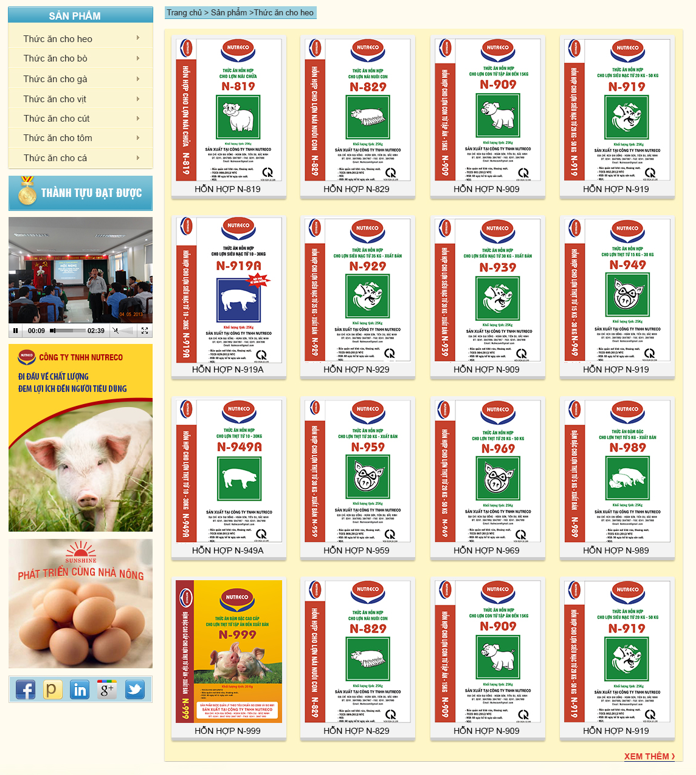Open the LinkedIn social icon
The image size is (696, 775).
click(x=80, y=689)
